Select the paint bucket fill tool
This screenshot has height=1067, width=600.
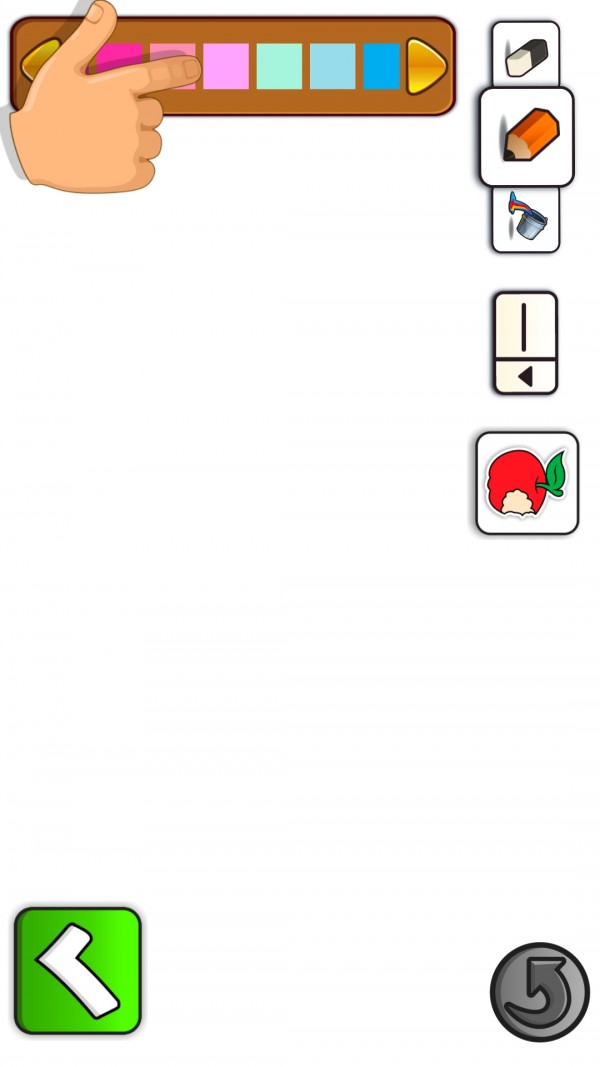coord(526,218)
